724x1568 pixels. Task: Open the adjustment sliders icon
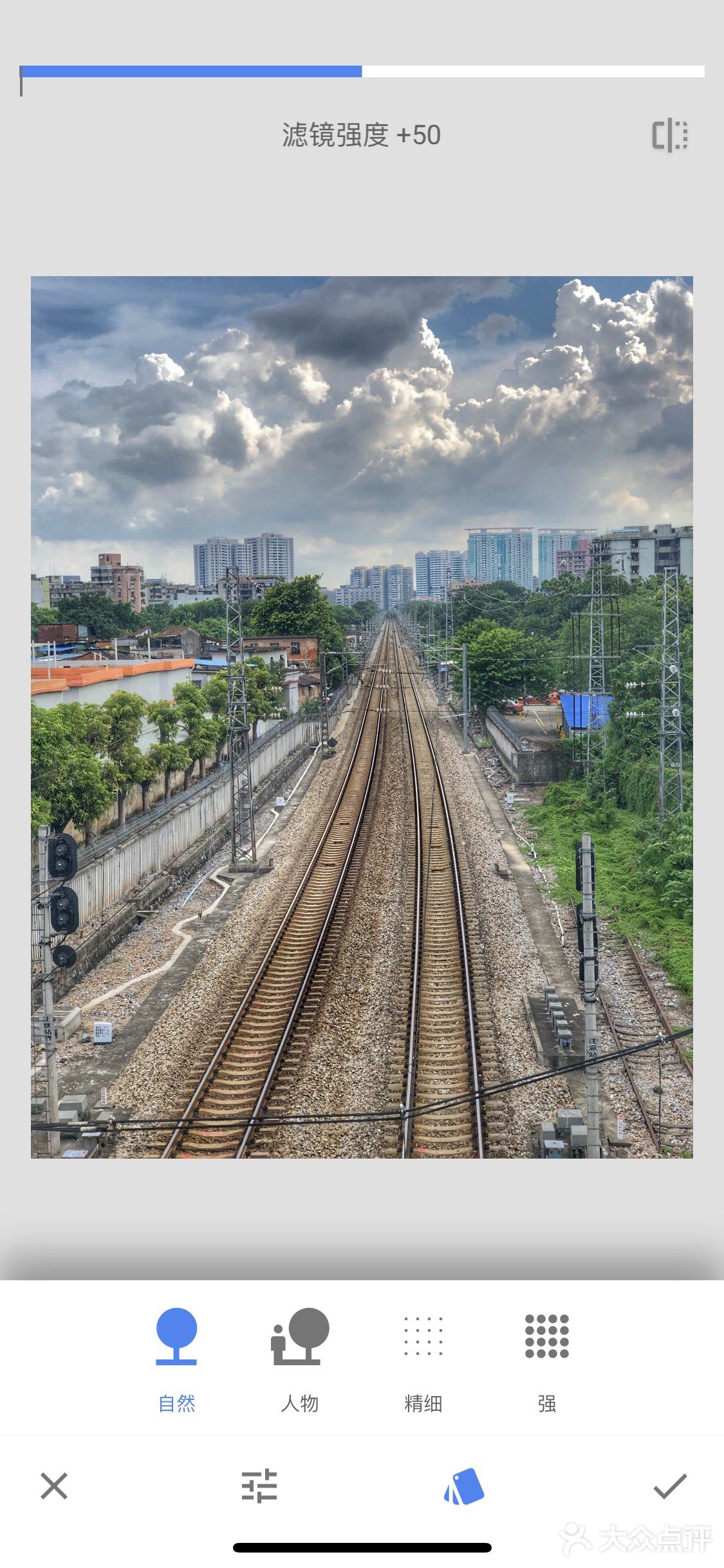pyautogui.click(x=259, y=1486)
